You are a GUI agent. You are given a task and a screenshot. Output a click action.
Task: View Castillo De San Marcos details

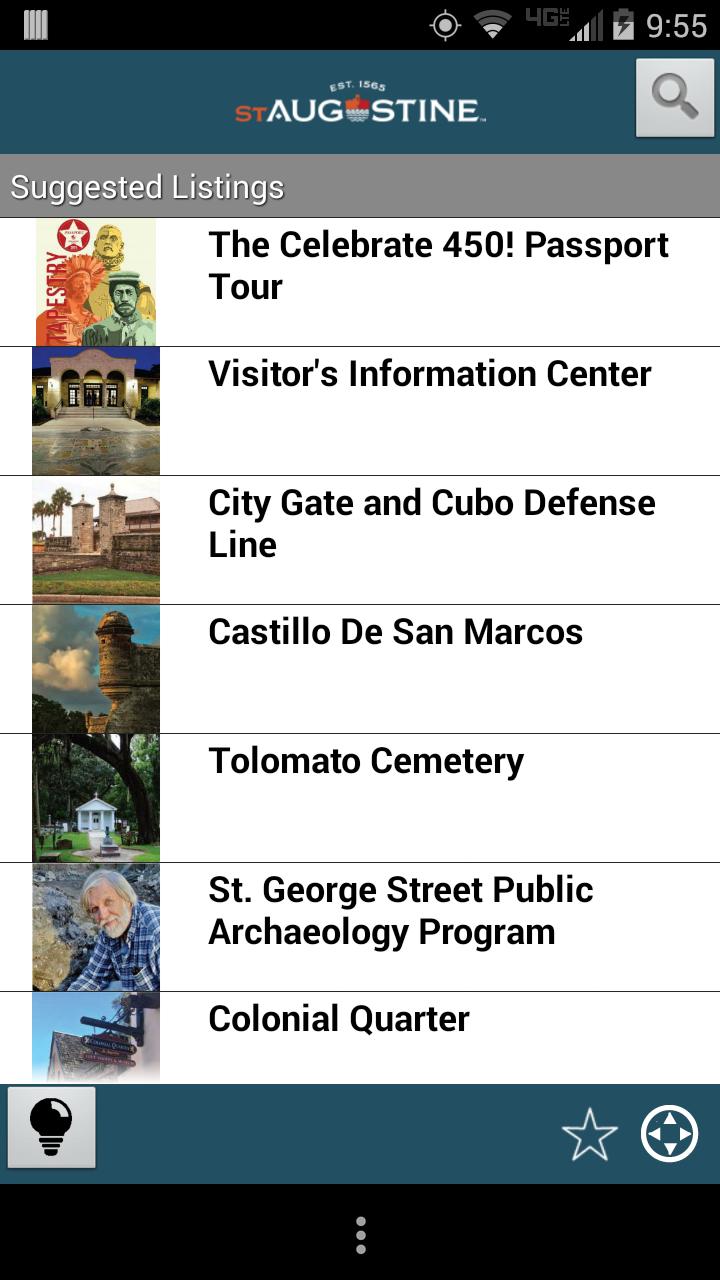396,633
